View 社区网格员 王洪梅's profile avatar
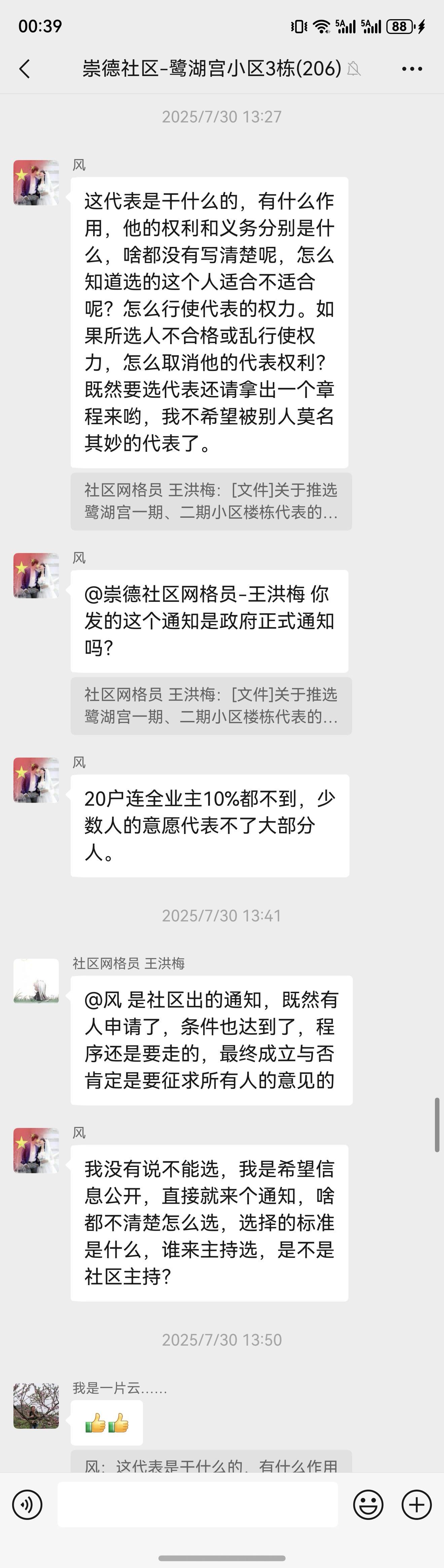 click(x=36, y=981)
